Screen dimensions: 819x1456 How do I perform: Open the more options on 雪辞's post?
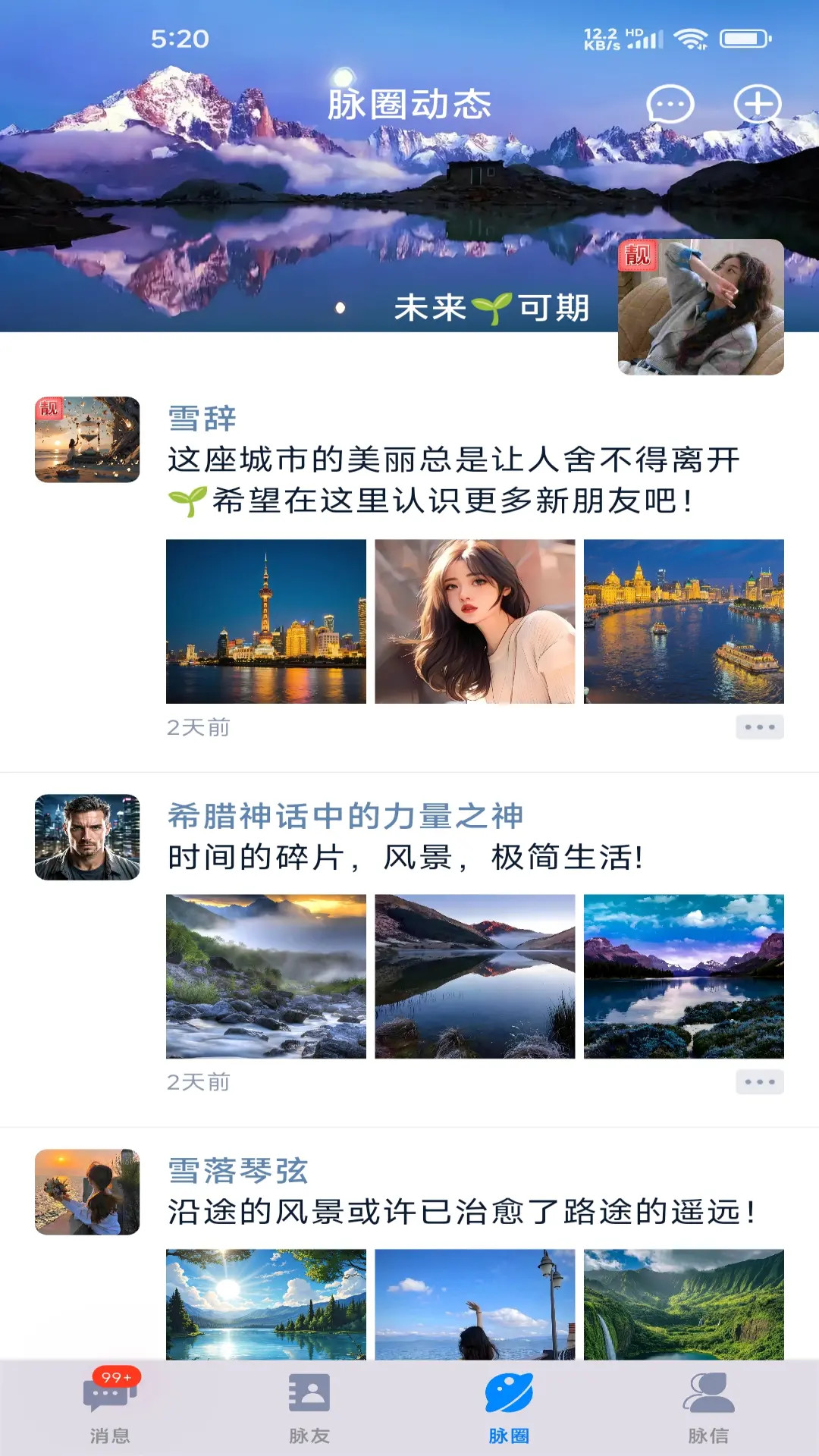758,727
